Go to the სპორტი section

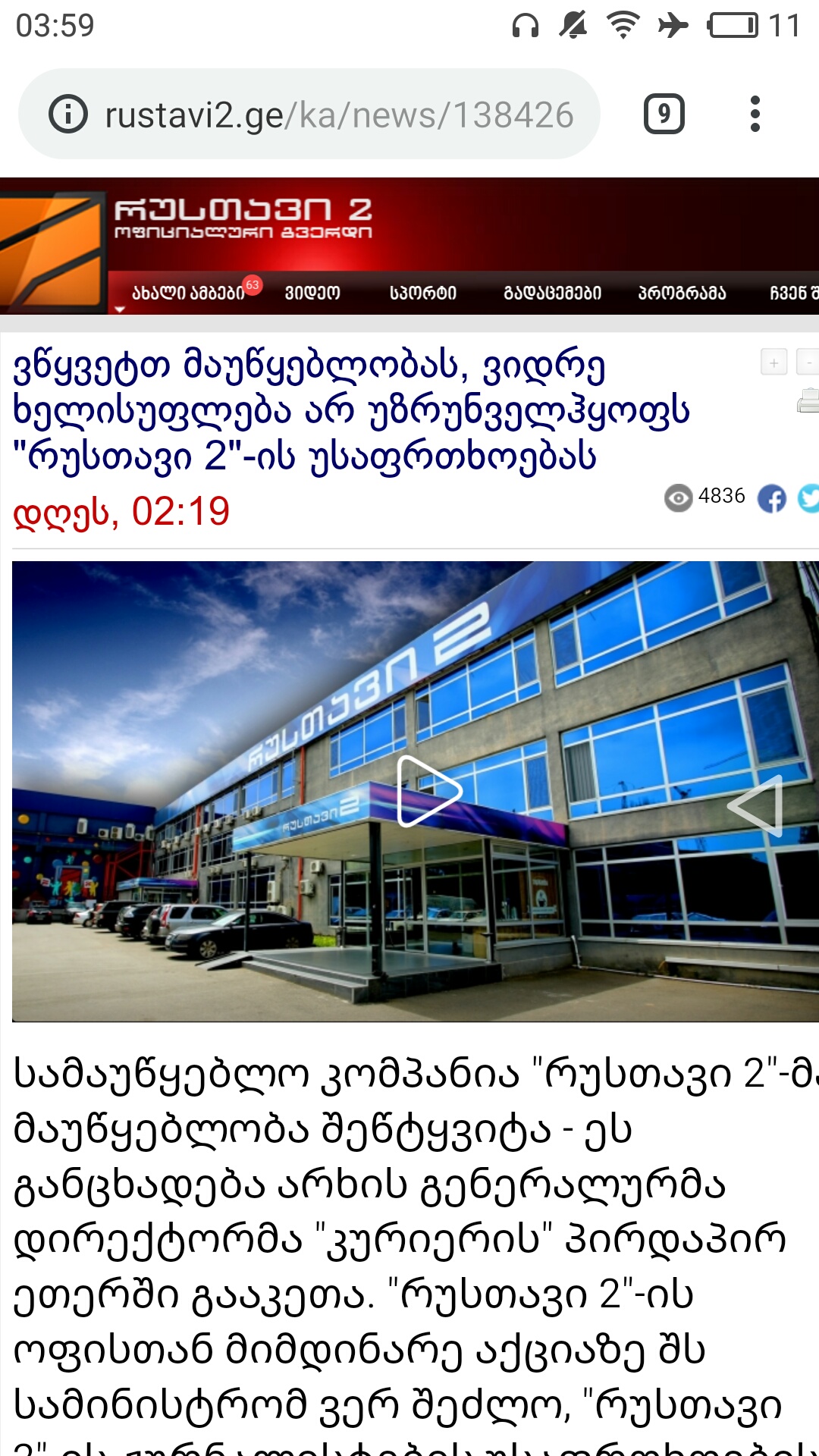pos(422,293)
